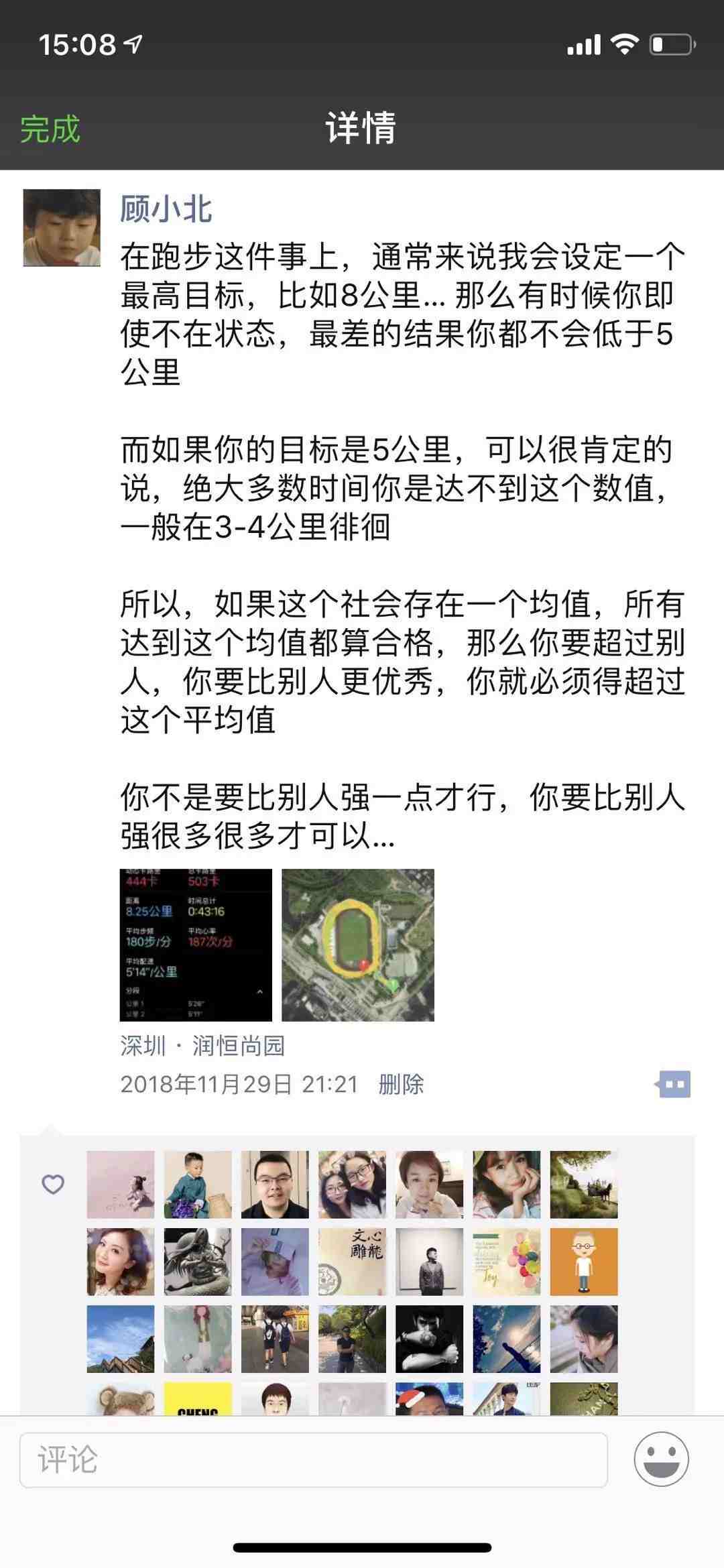The width and height of the screenshot is (724, 1568).
Task: Open the emoji picker smiley icon
Action: [x=661, y=1459]
